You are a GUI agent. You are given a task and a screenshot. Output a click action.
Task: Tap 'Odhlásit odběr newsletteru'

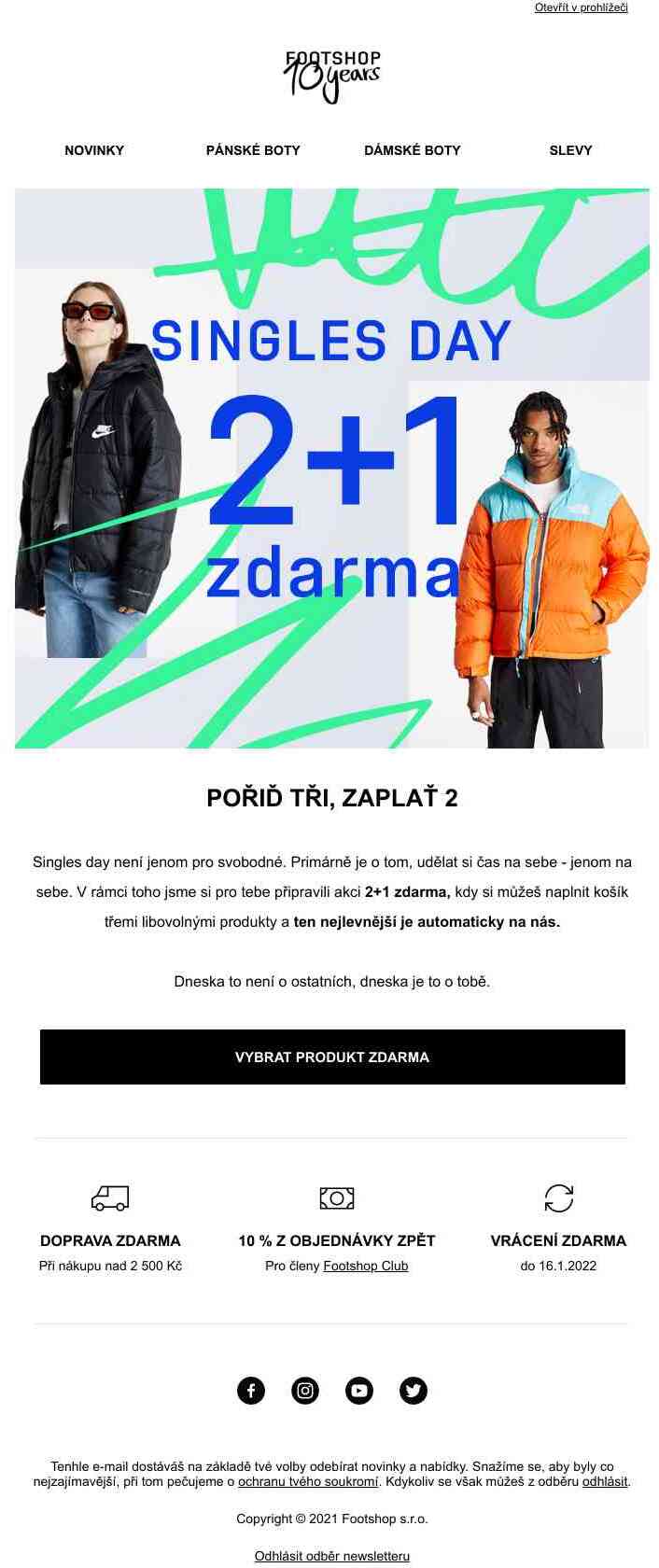click(x=332, y=1556)
